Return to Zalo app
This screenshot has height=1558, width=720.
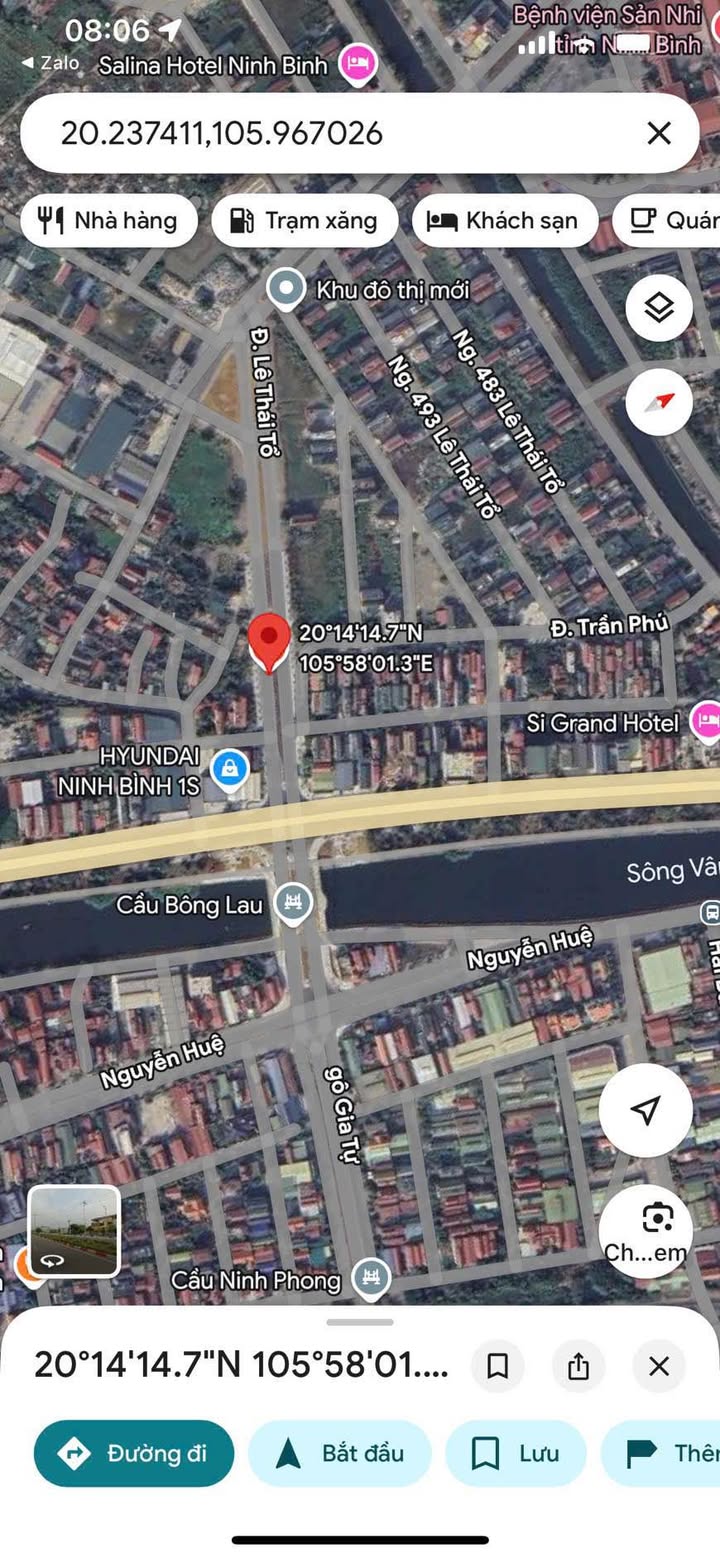point(51,62)
